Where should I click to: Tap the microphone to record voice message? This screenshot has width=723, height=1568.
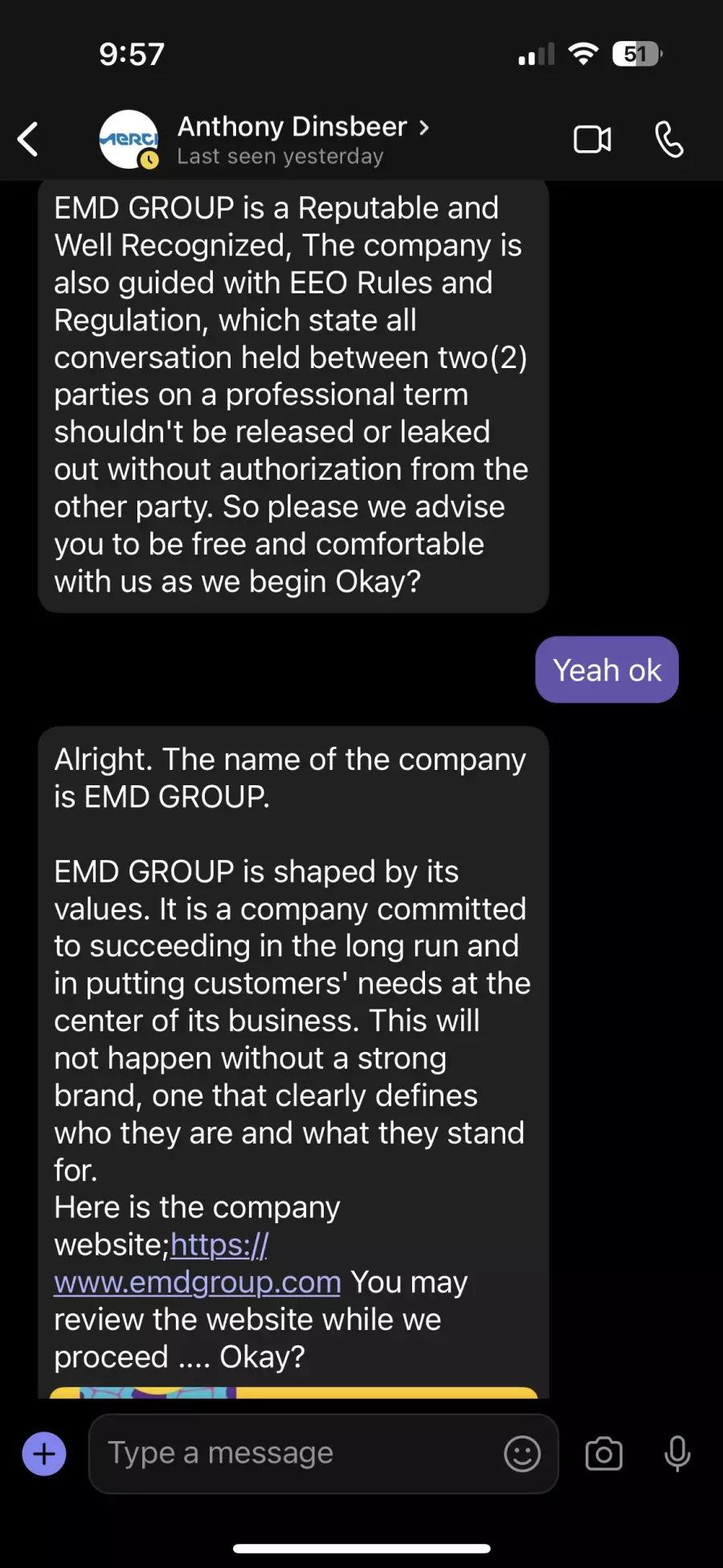[x=677, y=1454]
